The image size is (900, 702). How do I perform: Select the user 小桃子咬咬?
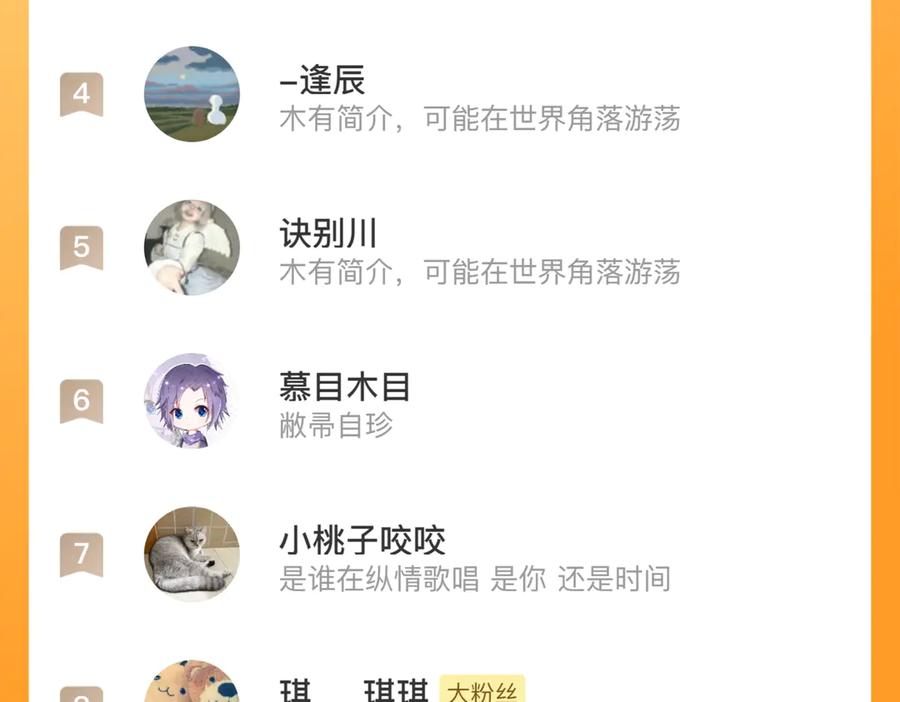pos(449,554)
